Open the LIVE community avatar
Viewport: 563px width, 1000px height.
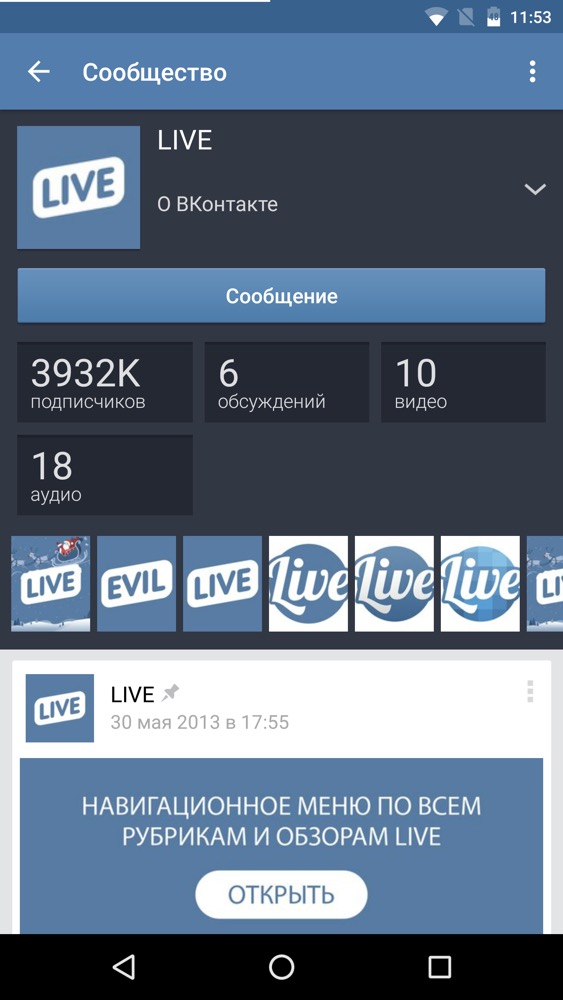(78, 188)
